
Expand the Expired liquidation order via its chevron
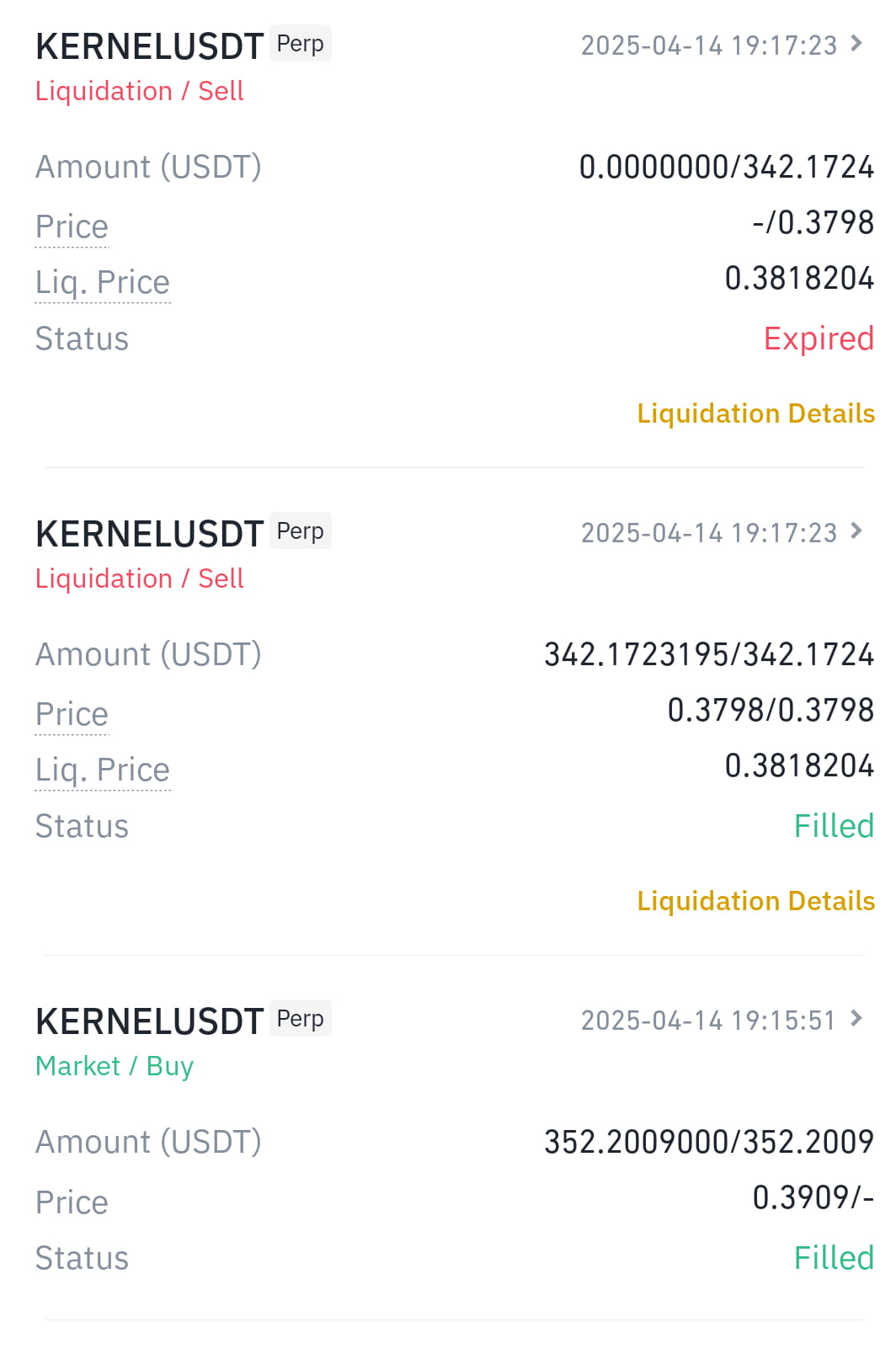856,44
